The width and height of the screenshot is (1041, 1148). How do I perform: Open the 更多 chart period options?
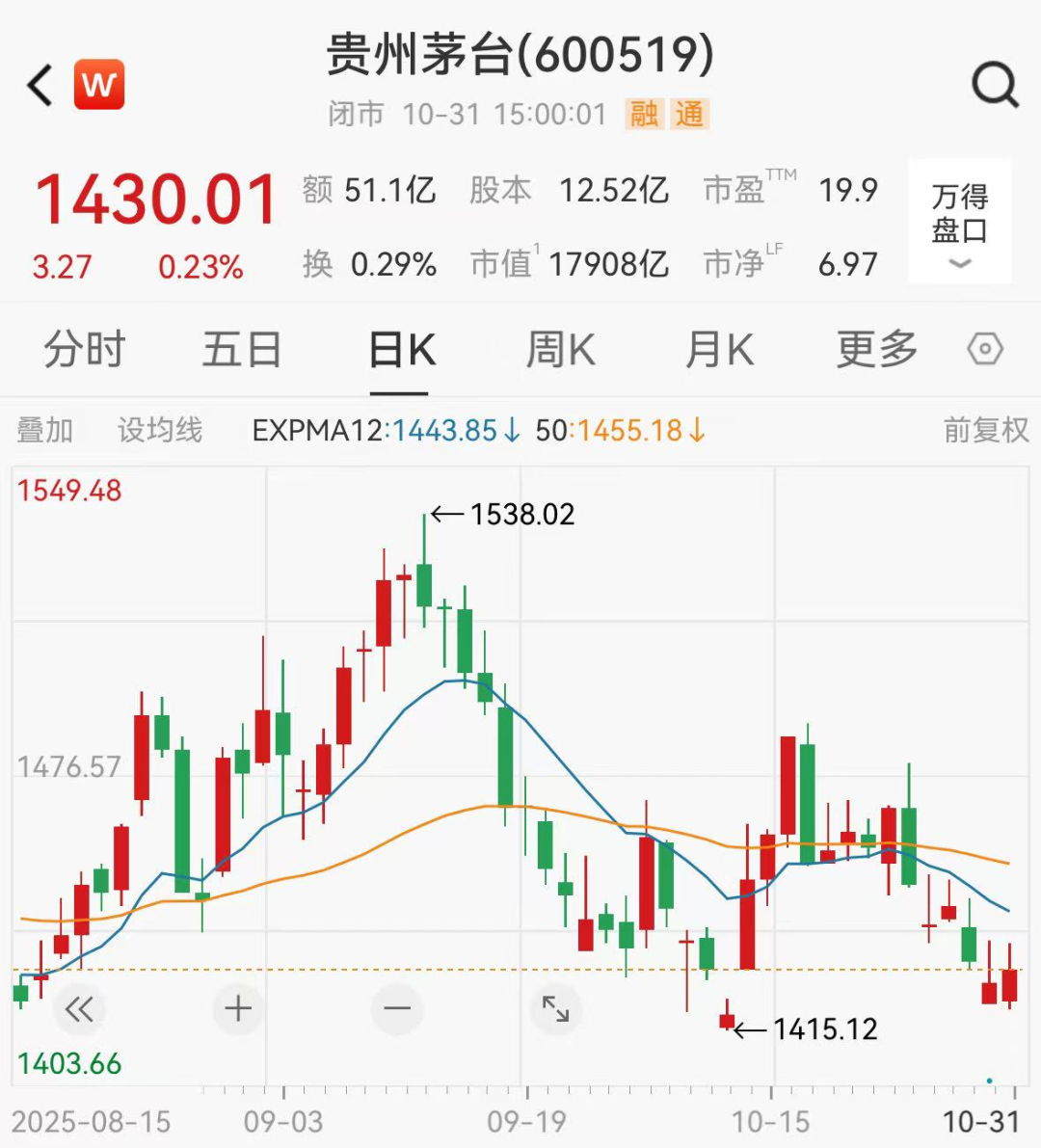[x=876, y=349]
